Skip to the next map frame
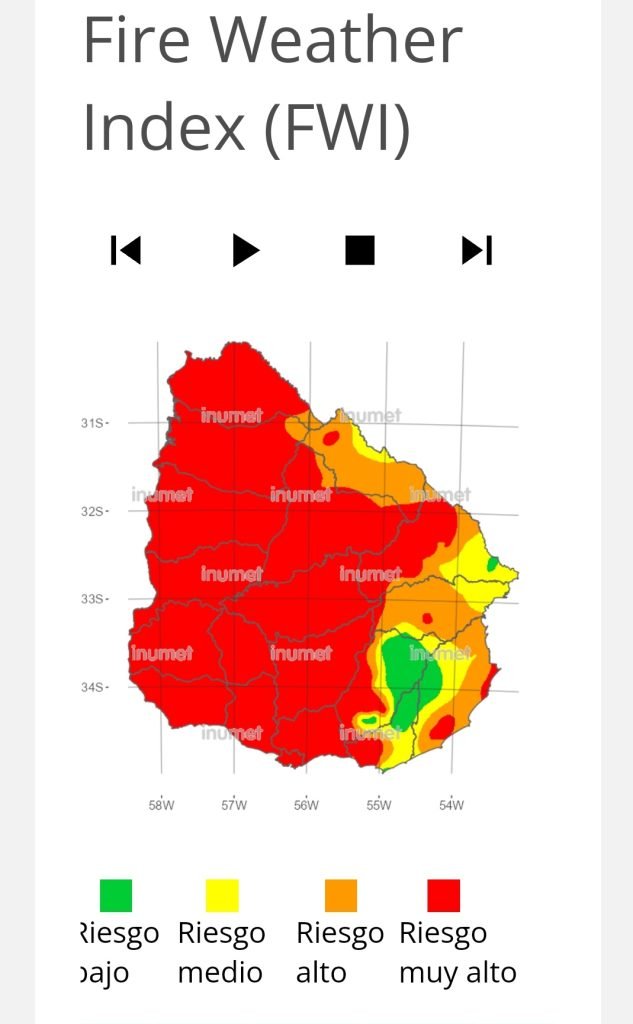Image resolution: width=633 pixels, height=1024 pixels. [477, 250]
